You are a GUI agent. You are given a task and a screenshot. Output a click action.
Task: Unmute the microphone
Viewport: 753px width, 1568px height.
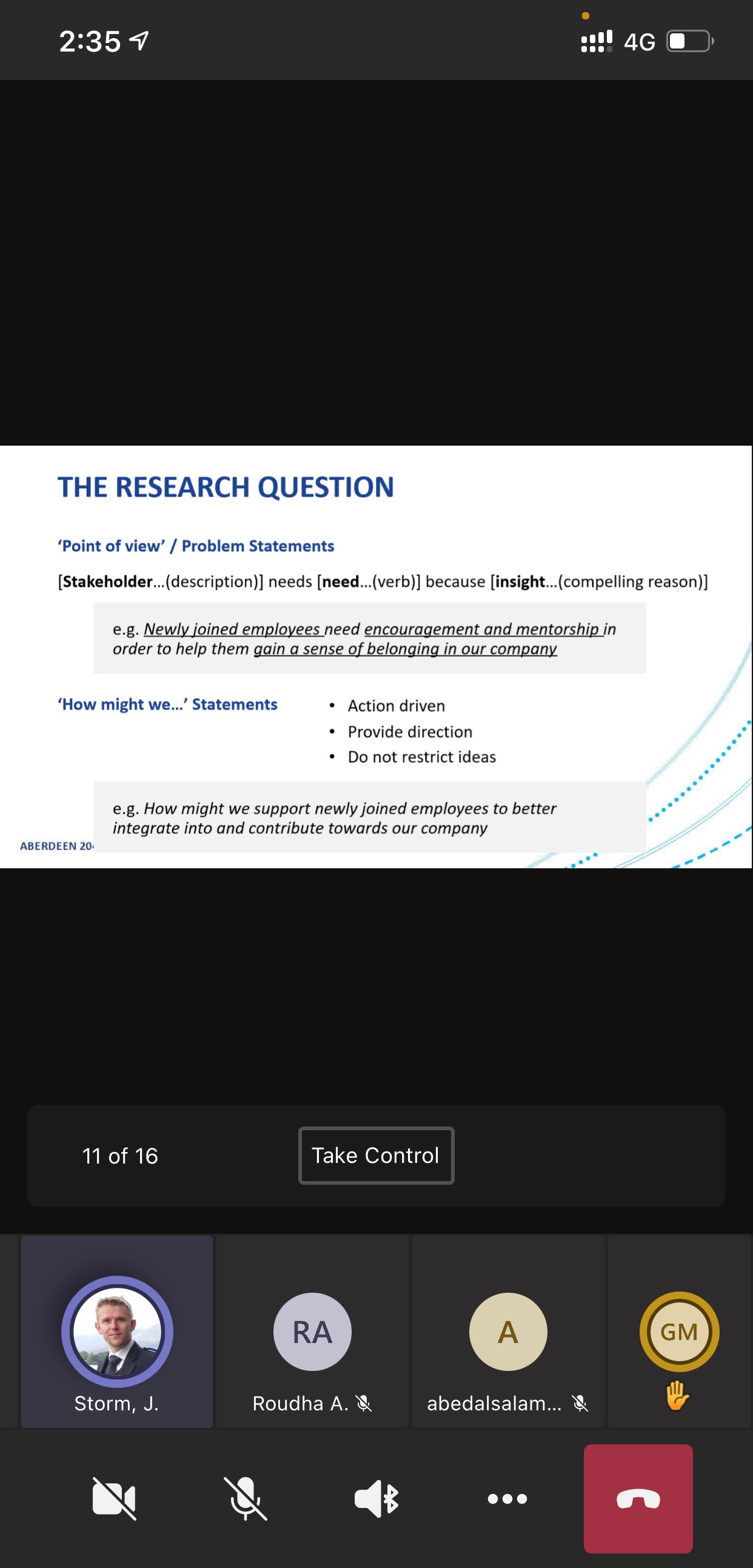coord(246,1499)
